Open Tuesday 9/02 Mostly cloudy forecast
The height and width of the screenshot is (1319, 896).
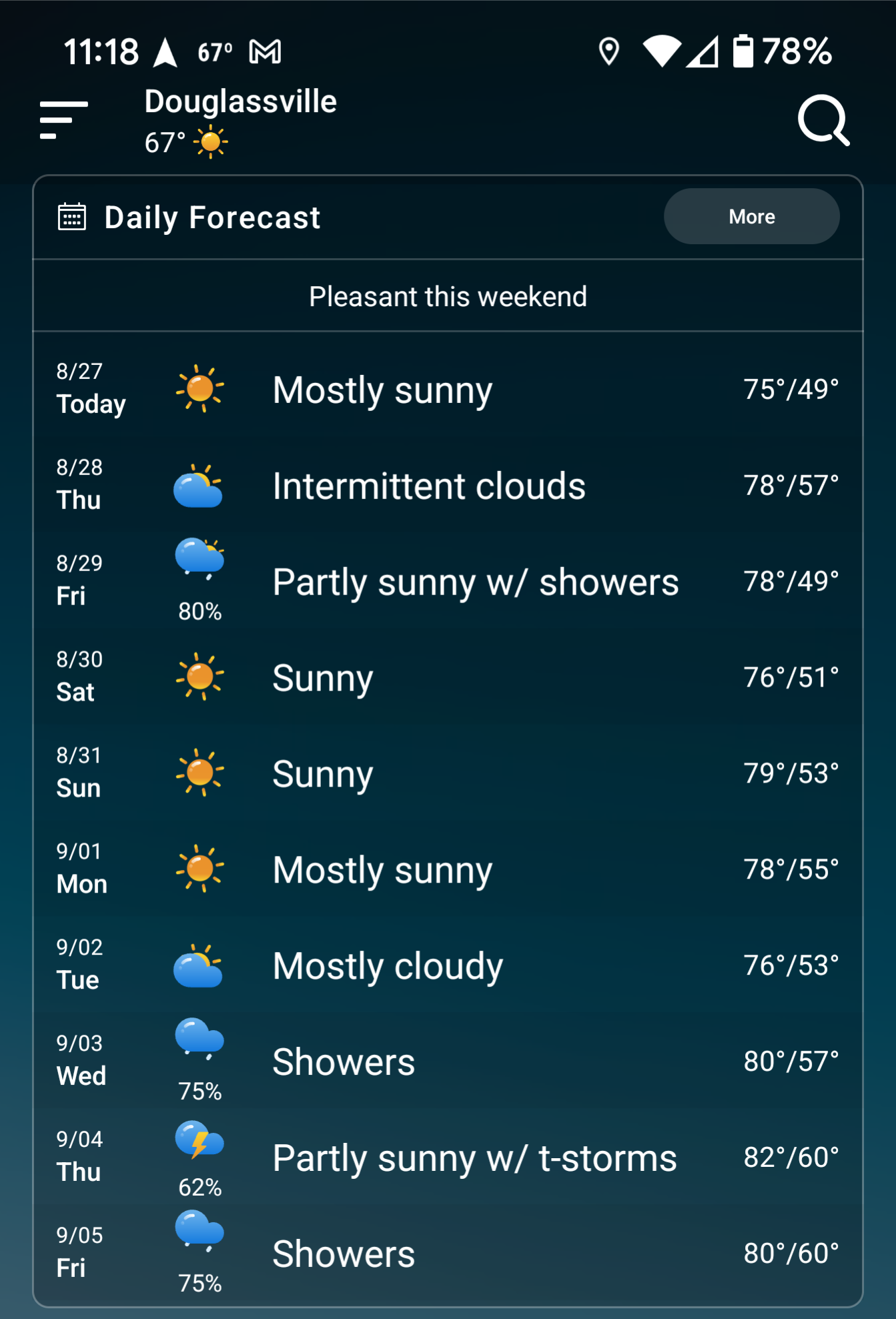(448, 965)
